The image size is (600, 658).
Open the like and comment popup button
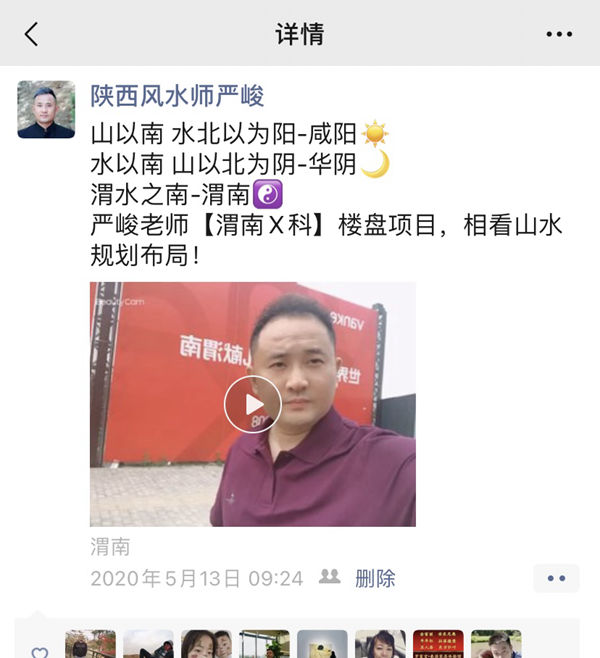(556, 578)
